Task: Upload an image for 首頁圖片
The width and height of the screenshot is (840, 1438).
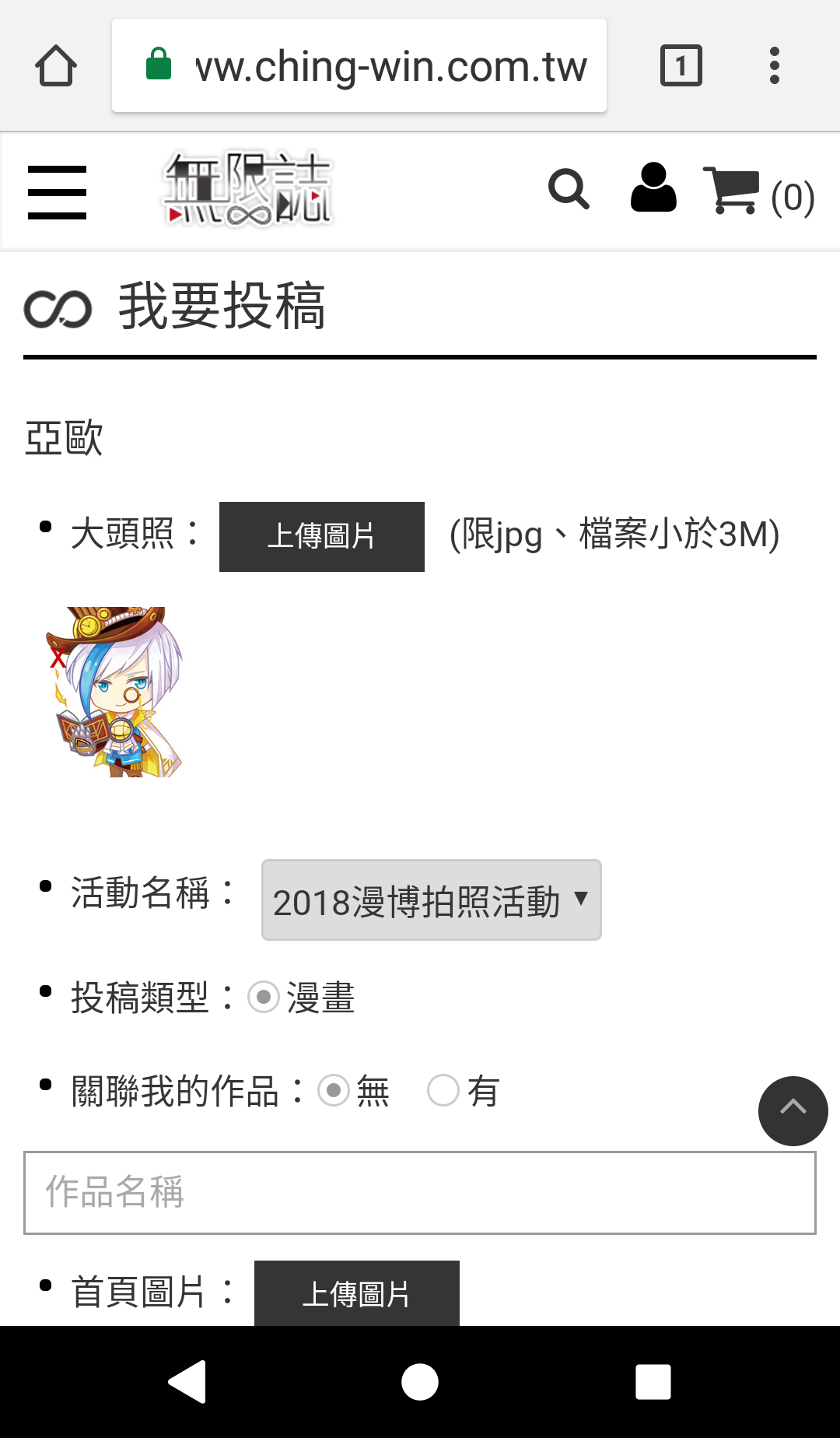Action: [356, 1293]
